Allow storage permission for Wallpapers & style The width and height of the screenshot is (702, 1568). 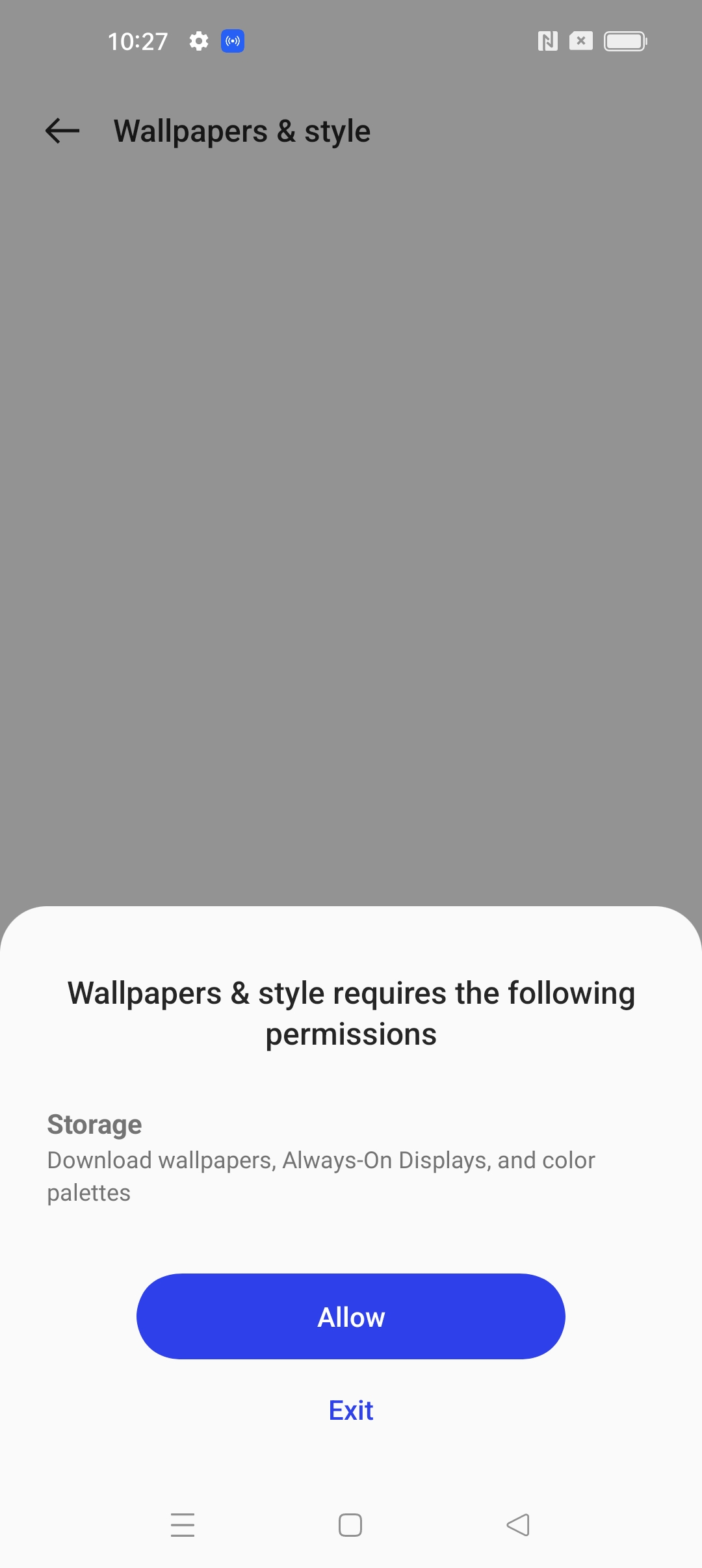[x=351, y=1316]
